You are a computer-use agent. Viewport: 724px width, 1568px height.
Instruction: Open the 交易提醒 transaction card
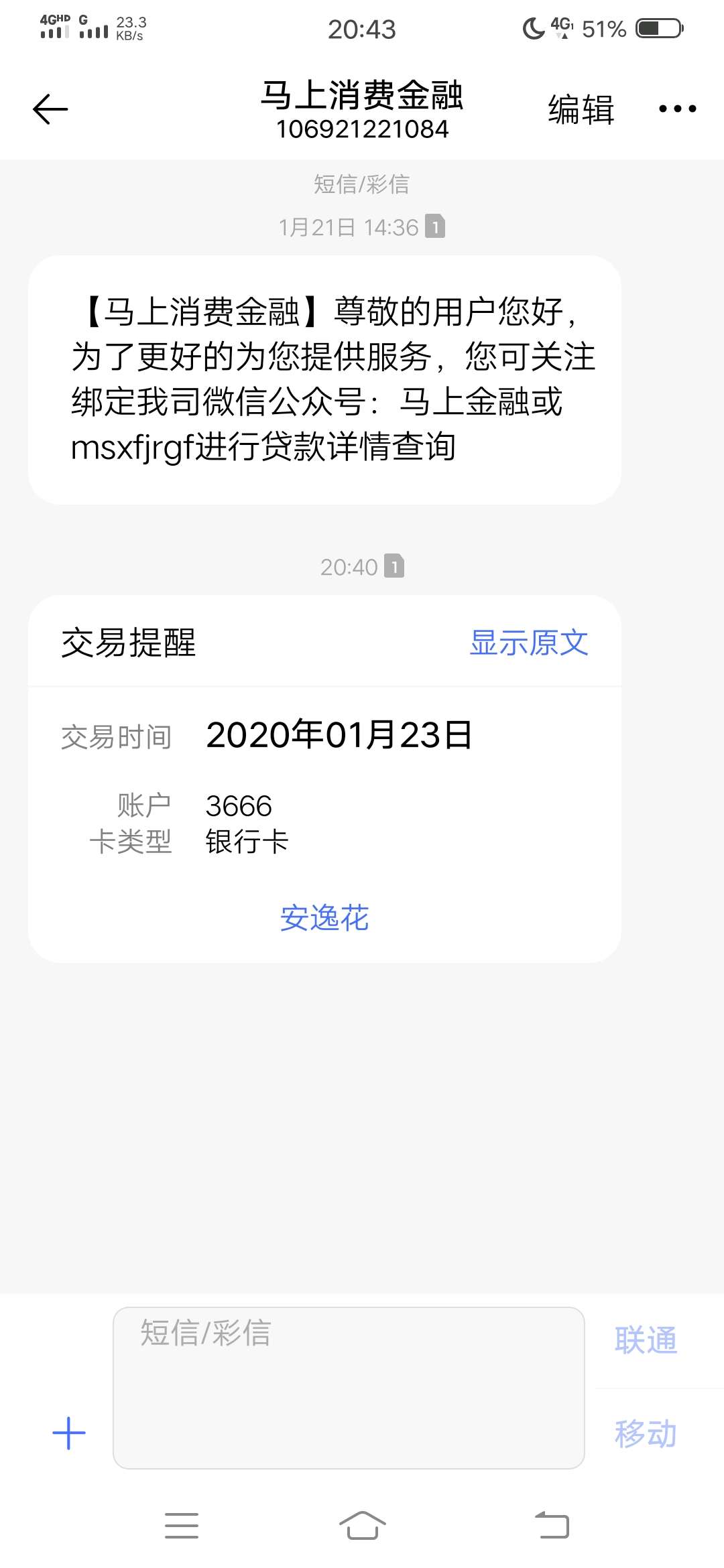click(324, 779)
